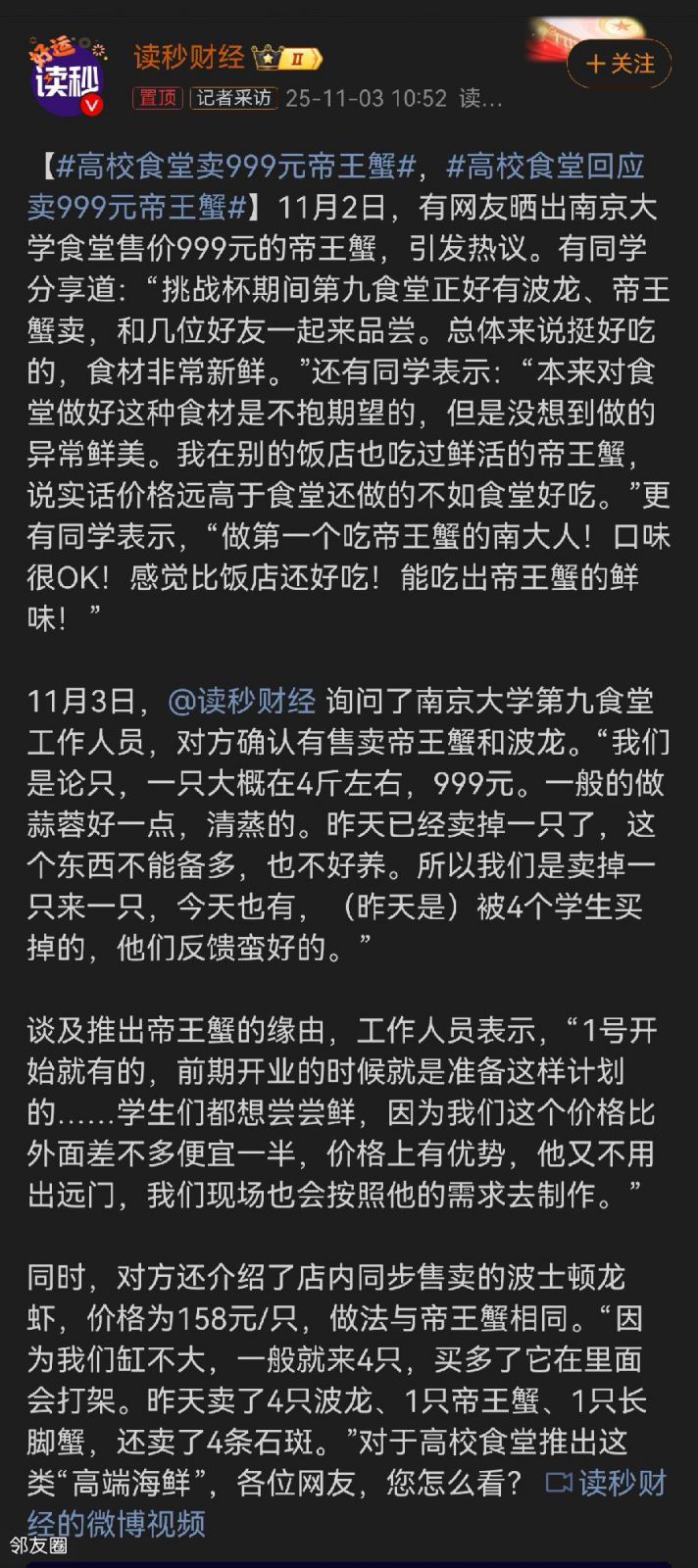This screenshot has height=1568, width=698.
Task: Play 读秒财经的微博视频 link
Action: coord(605,1483)
